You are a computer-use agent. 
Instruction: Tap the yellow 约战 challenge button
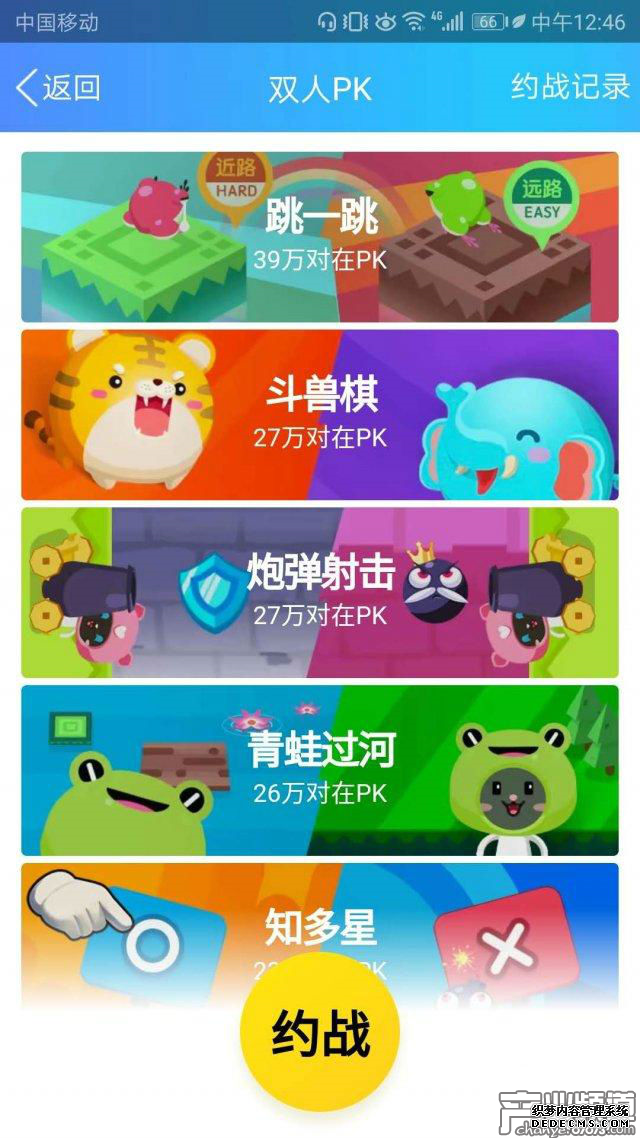(320, 1032)
